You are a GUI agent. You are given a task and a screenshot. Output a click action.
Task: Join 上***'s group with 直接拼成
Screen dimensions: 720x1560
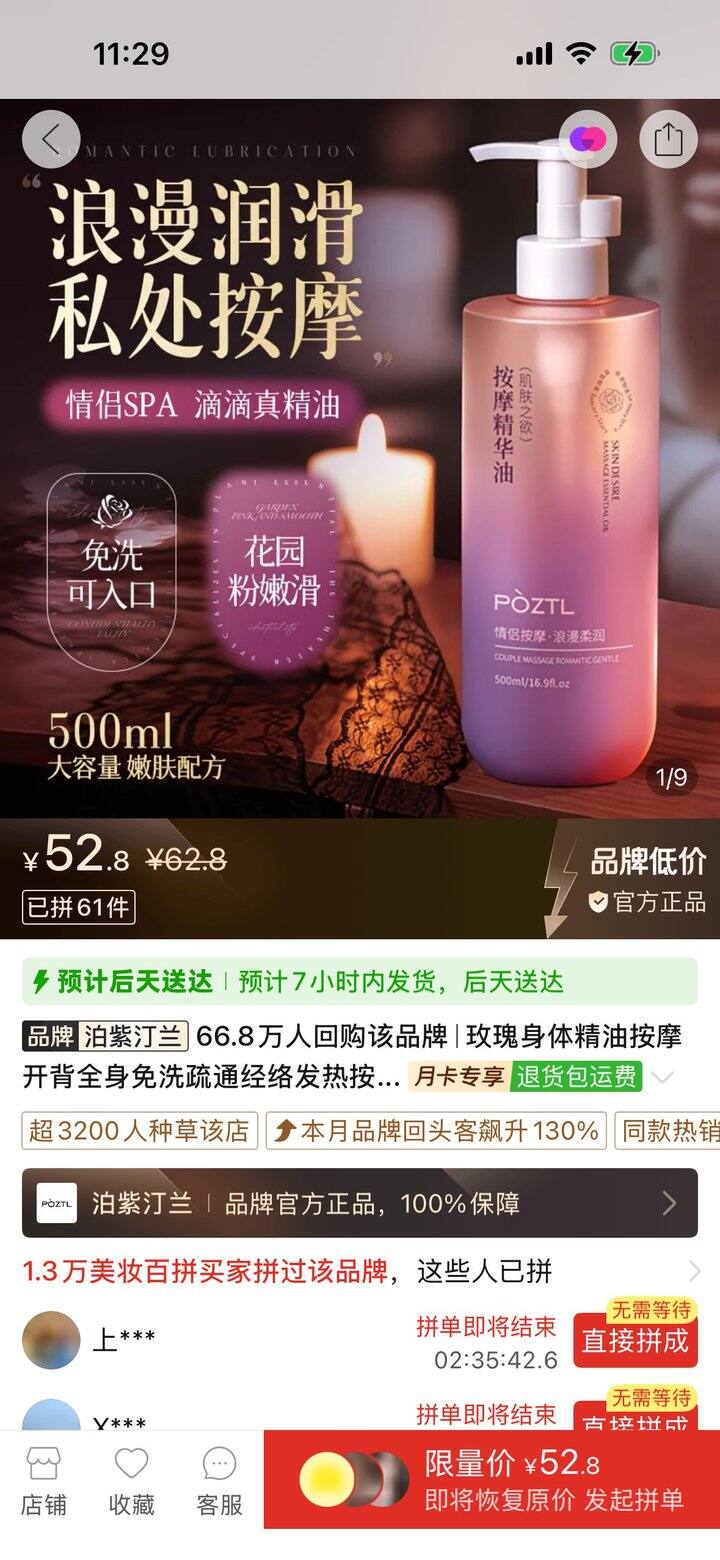click(635, 1340)
